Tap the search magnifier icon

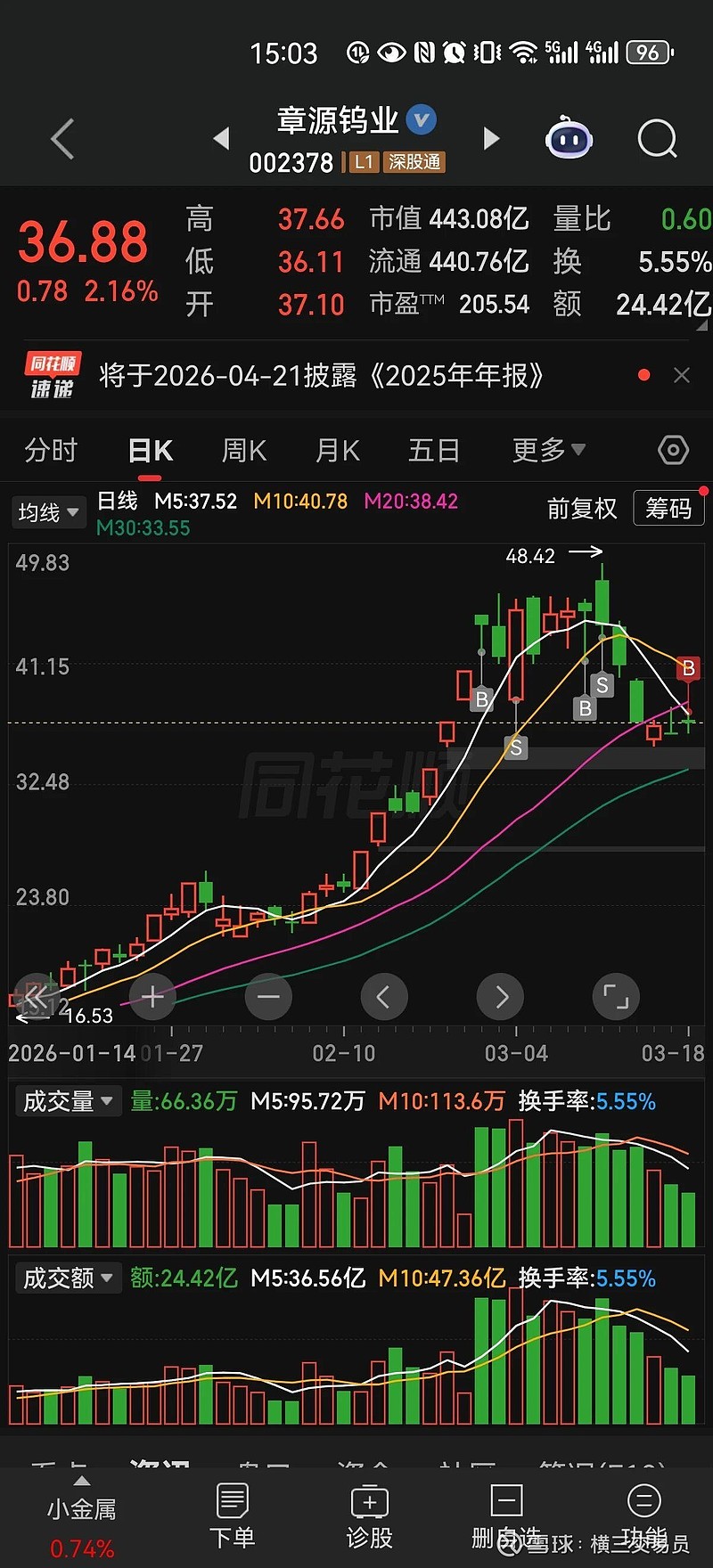pos(657,138)
